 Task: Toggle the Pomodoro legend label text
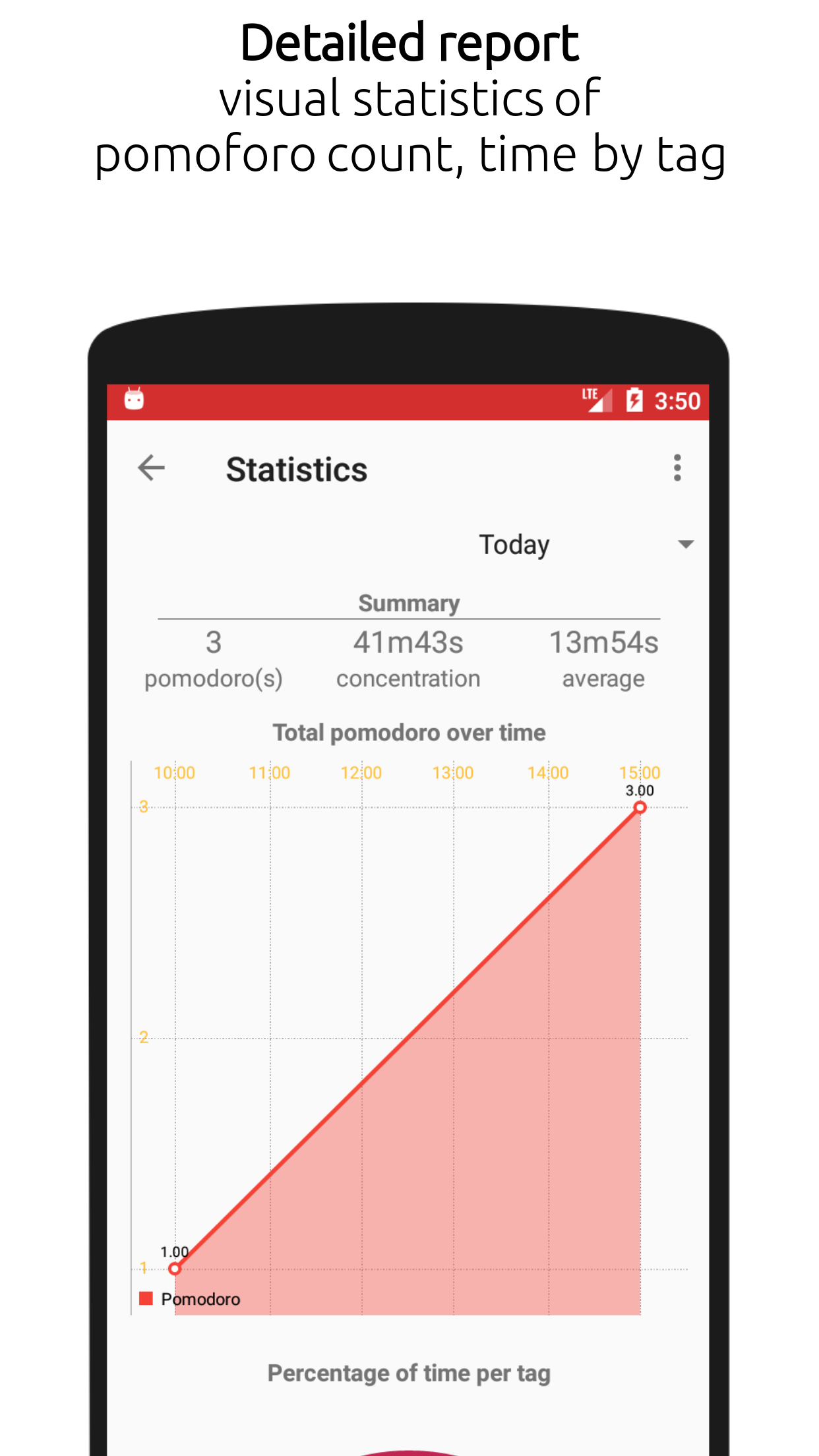[x=200, y=1299]
